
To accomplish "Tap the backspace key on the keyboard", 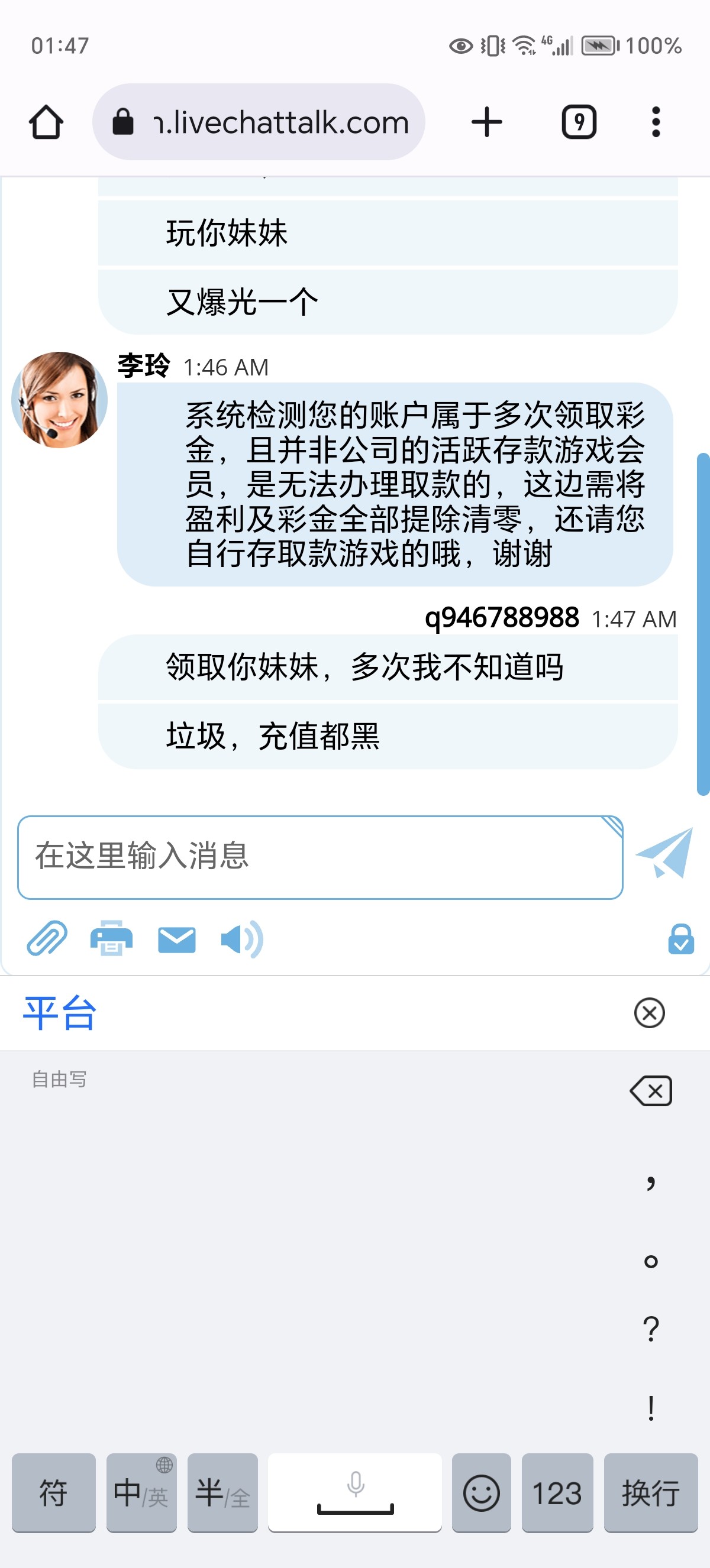I will click(651, 1091).
